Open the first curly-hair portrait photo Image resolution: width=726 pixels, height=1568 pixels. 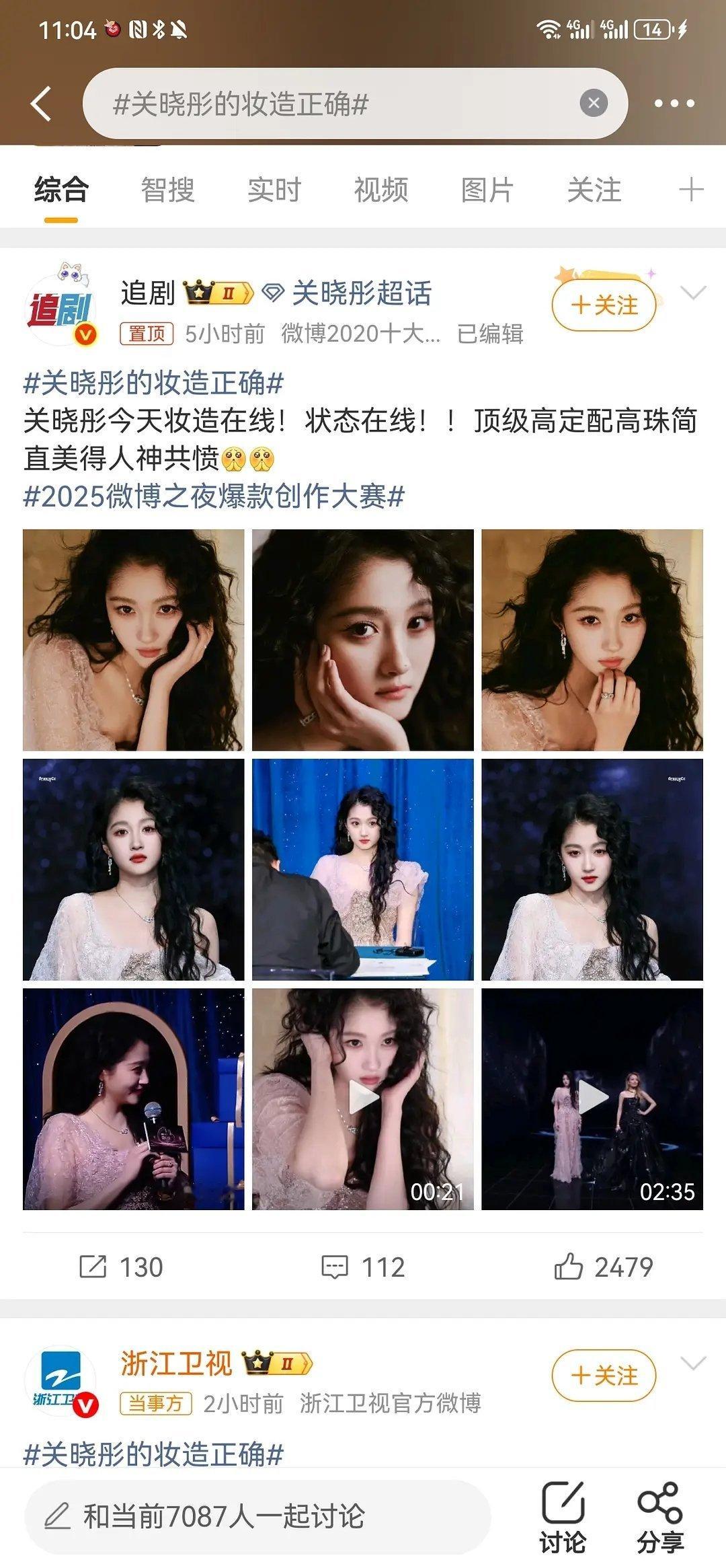click(x=131, y=641)
